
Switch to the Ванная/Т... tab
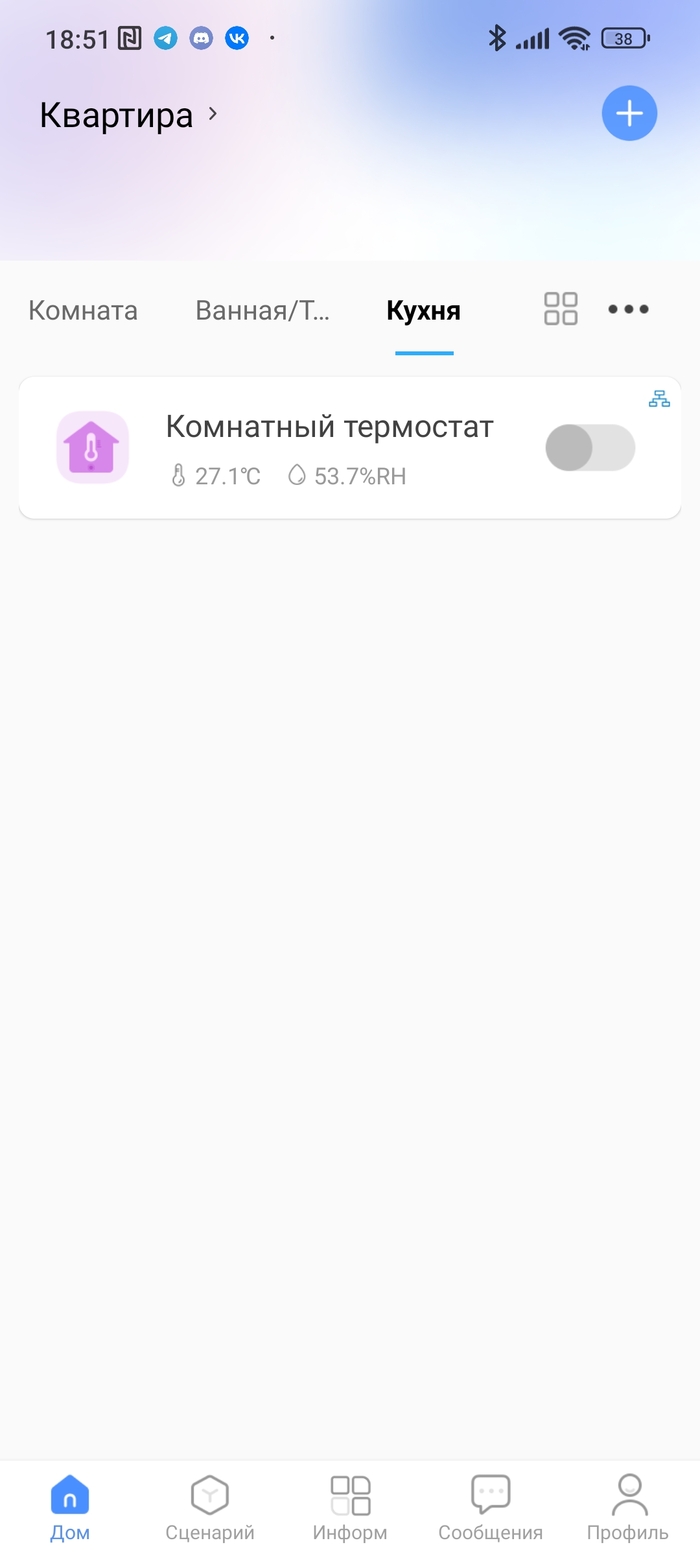tap(262, 310)
